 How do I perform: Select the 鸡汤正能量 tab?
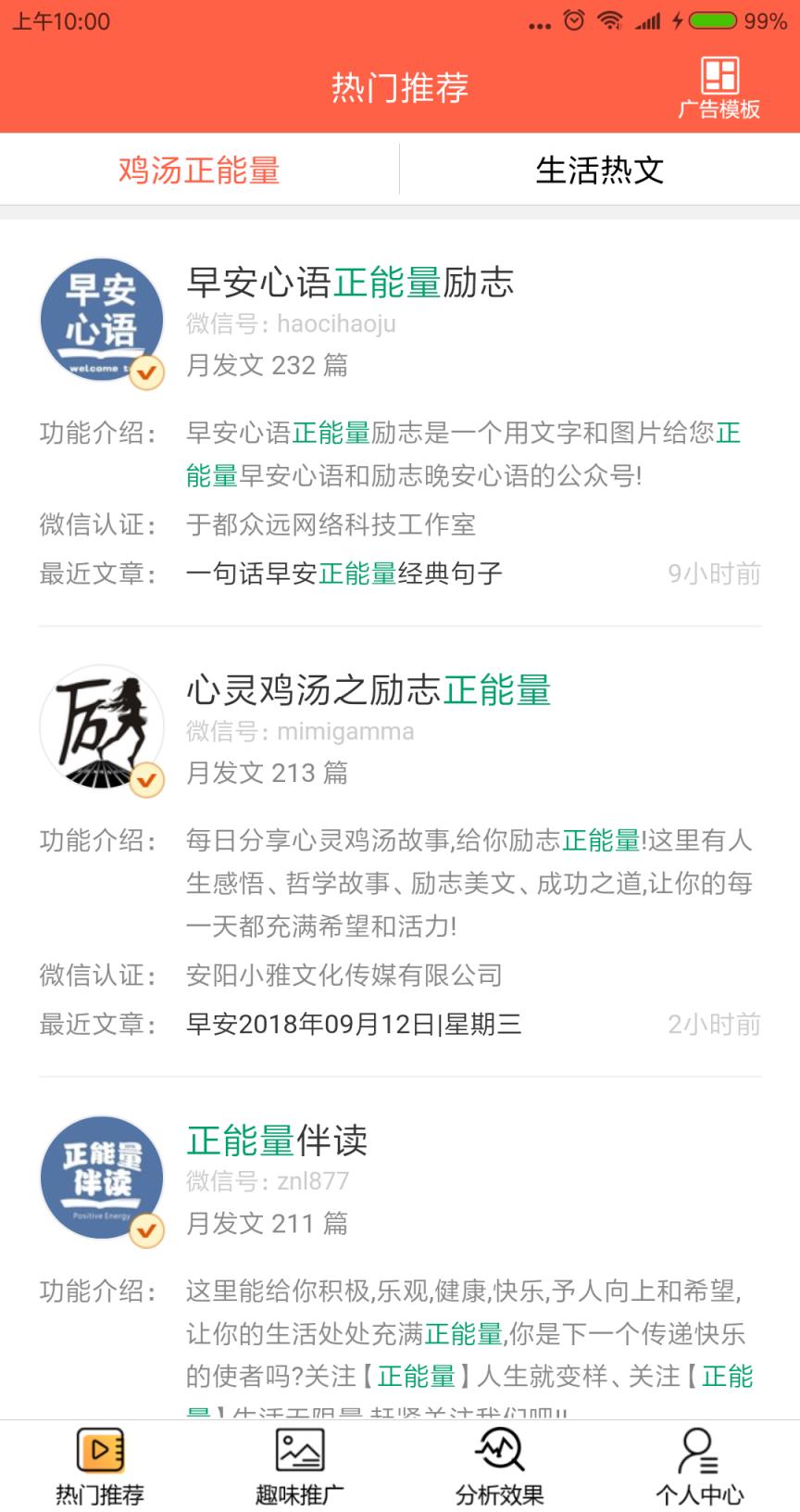click(200, 170)
